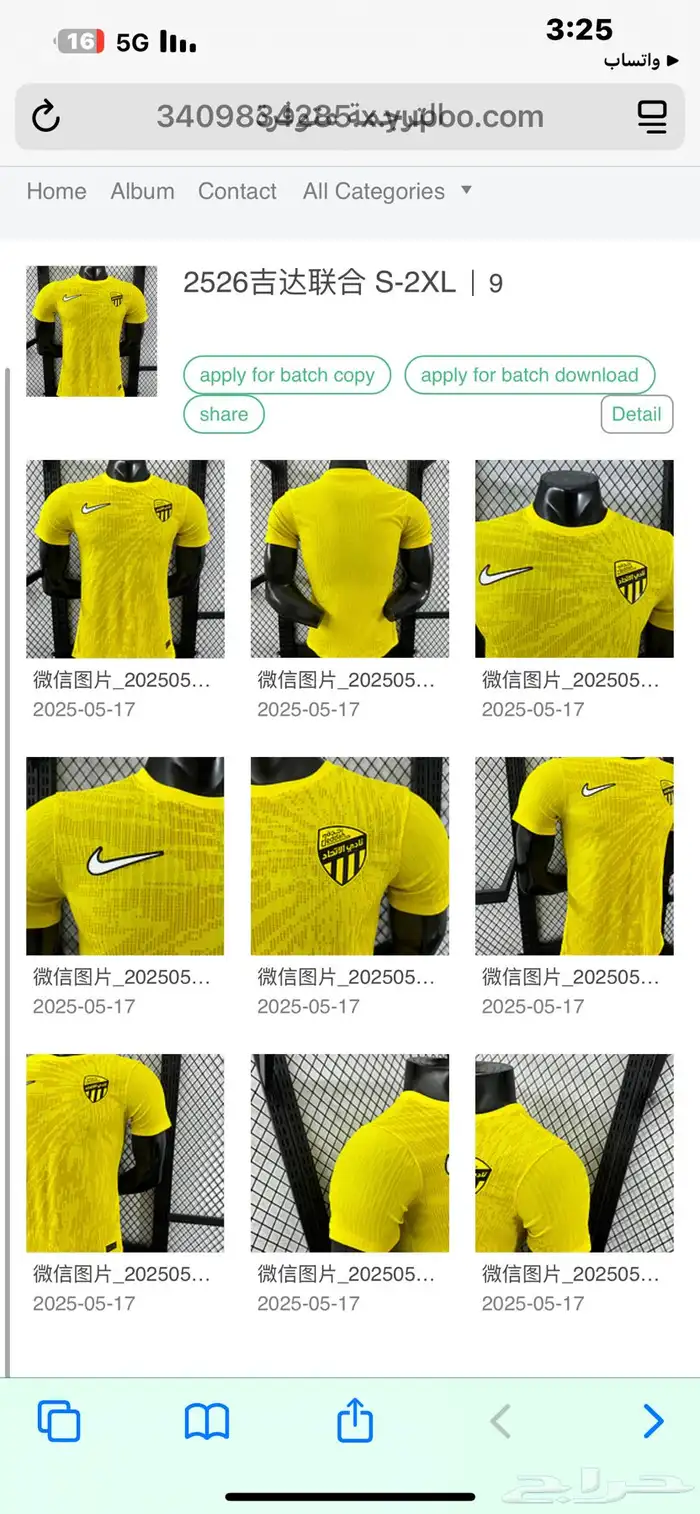Go forward in Safari

[652, 1420]
